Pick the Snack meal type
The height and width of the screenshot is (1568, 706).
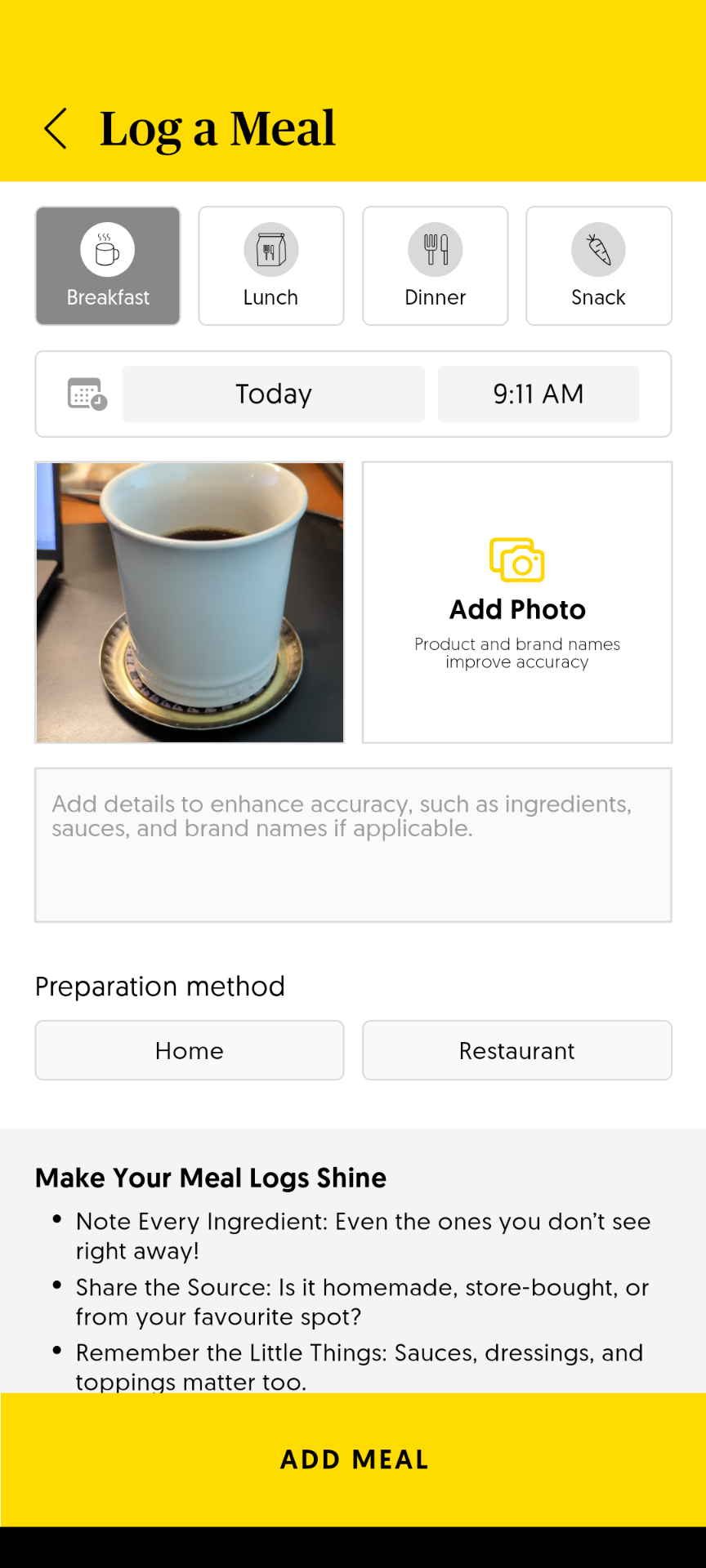pyautogui.click(x=598, y=266)
